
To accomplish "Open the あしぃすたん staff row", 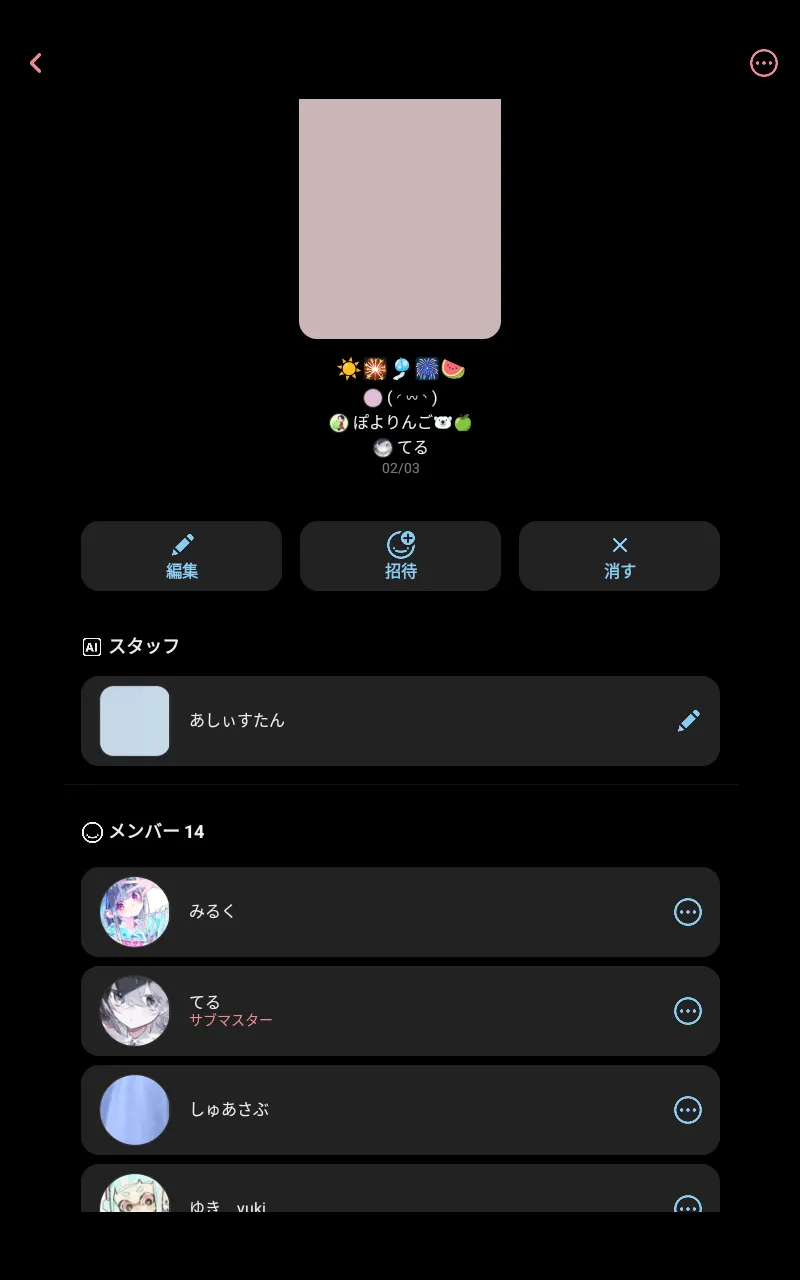I will tap(400, 721).
